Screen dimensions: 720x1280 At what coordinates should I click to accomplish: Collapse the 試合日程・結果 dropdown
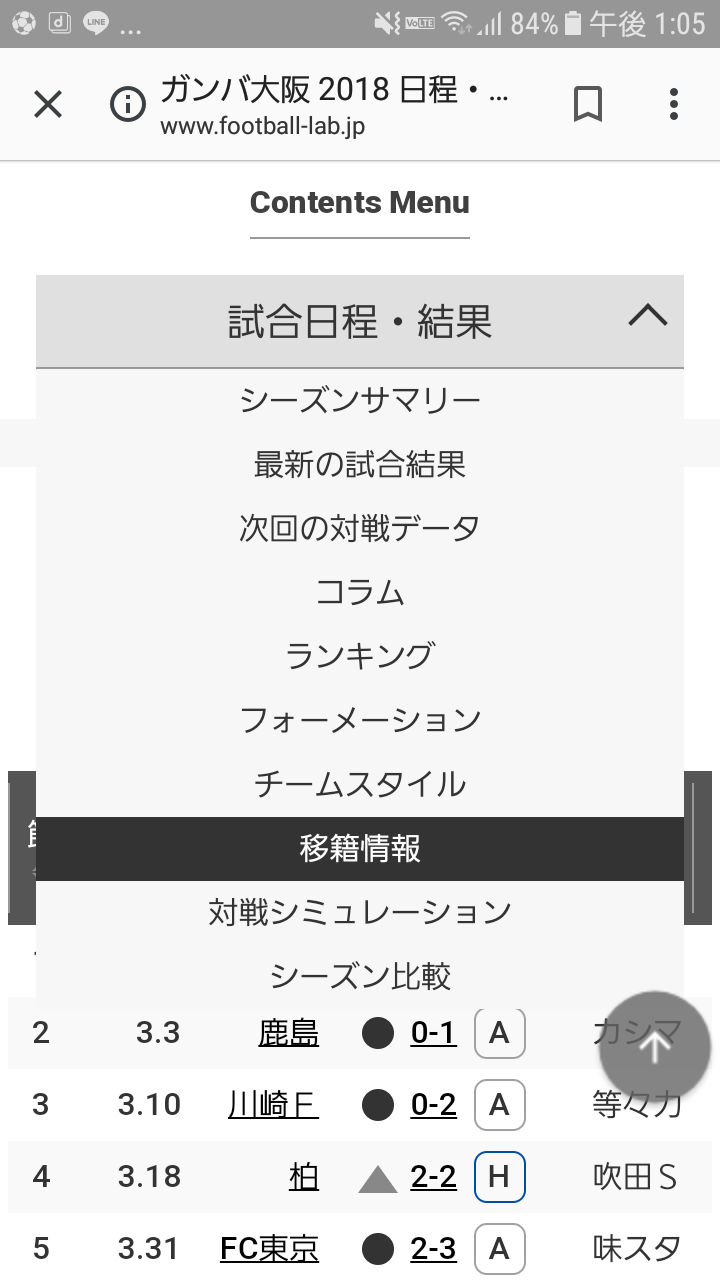[647, 316]
